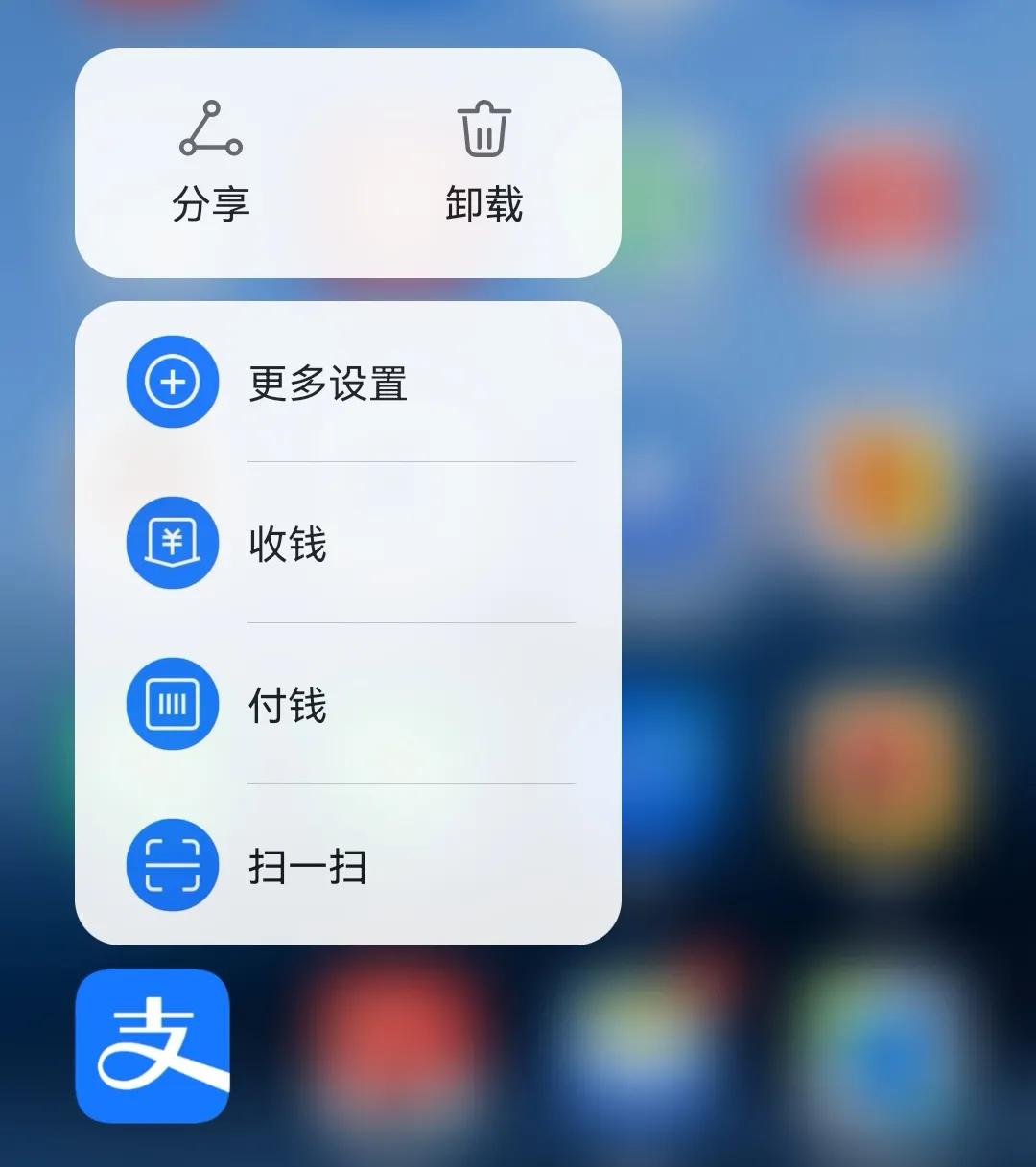Tap the blue plus circle icon for 更多设置
The image size is (1036, 1167).
point(172,381)
